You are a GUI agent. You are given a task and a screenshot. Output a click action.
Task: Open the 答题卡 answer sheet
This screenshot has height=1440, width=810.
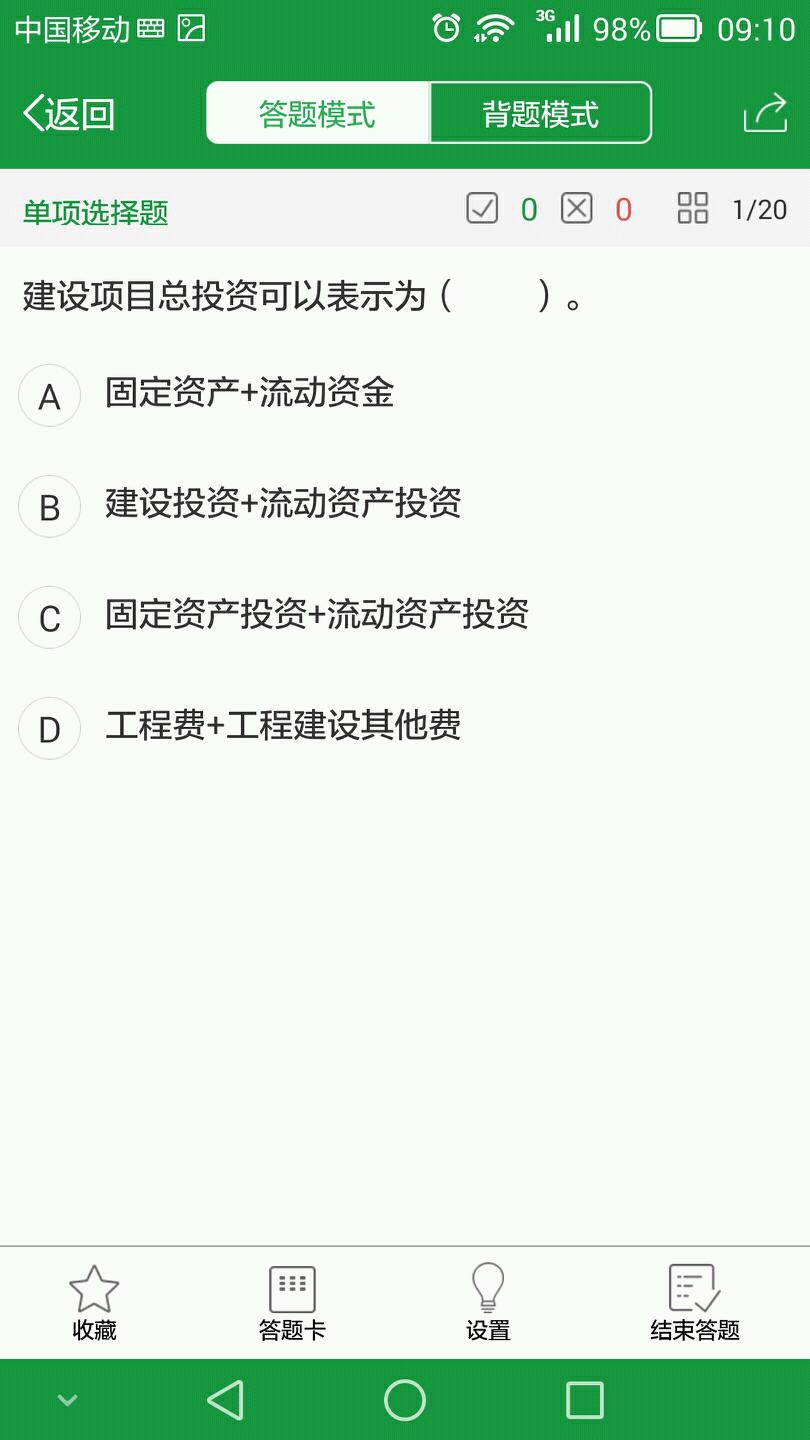[292, 1302]
